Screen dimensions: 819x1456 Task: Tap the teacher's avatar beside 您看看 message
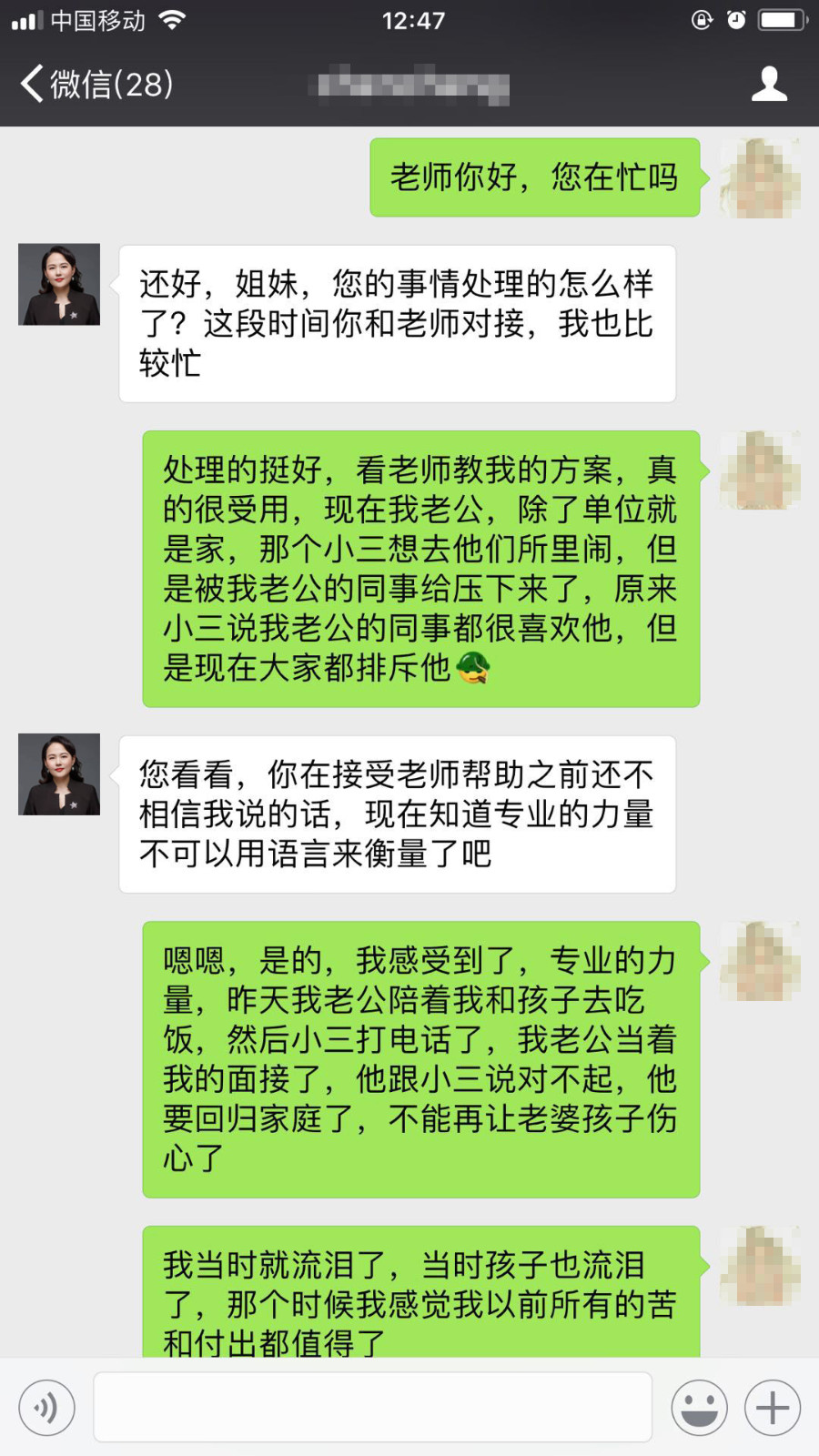tap(59, 774)
